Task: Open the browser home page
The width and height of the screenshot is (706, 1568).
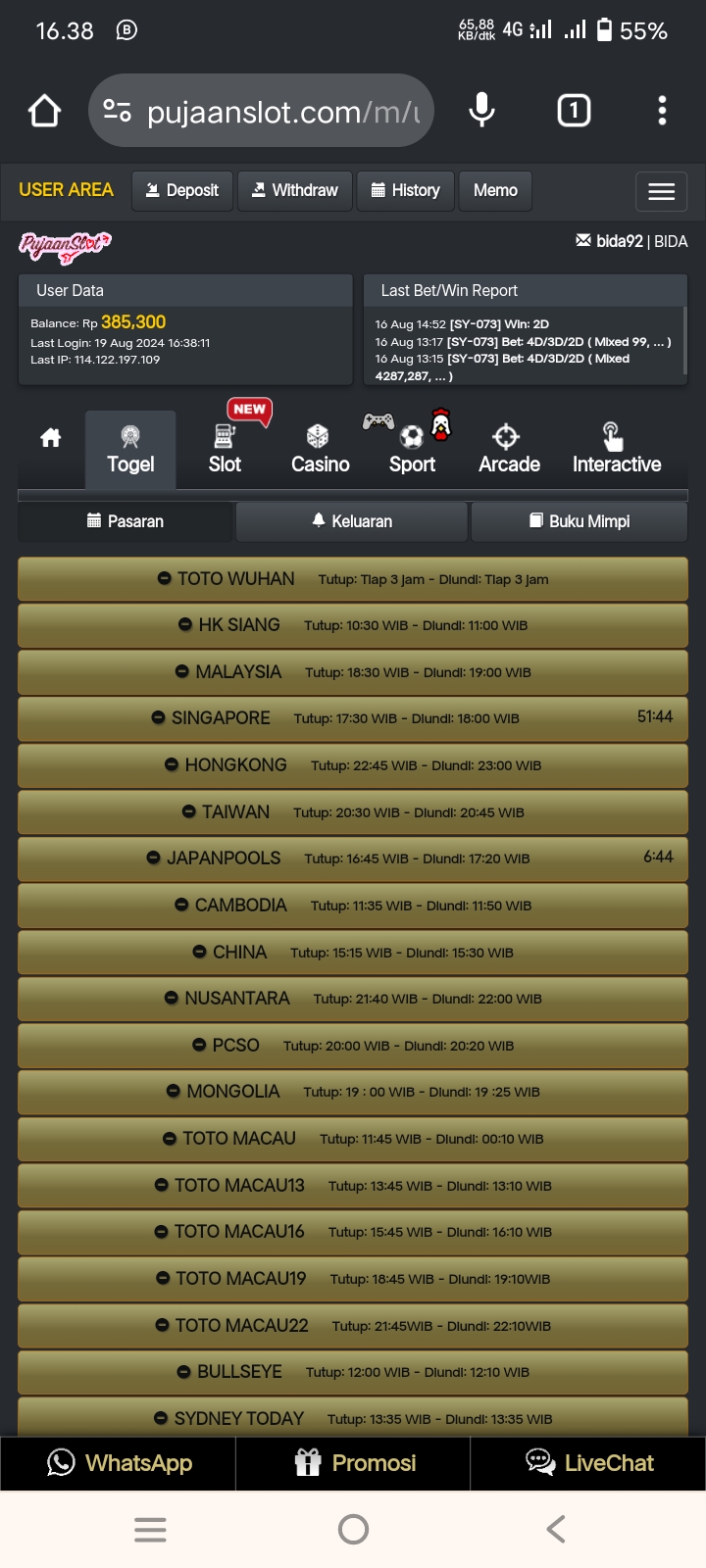Action: point(45,111)
